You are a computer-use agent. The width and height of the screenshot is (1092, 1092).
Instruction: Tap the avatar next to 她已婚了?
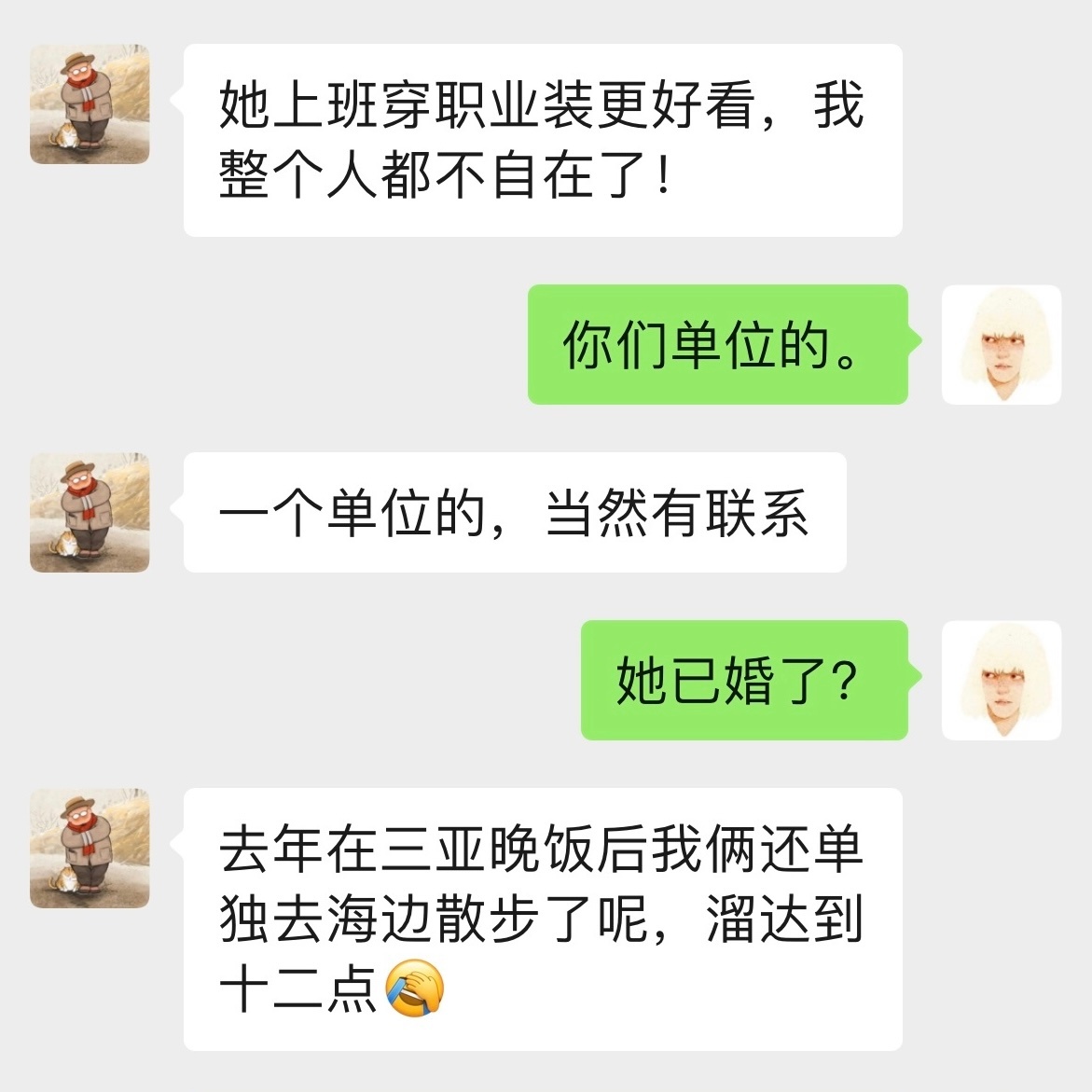(1001, 680)
